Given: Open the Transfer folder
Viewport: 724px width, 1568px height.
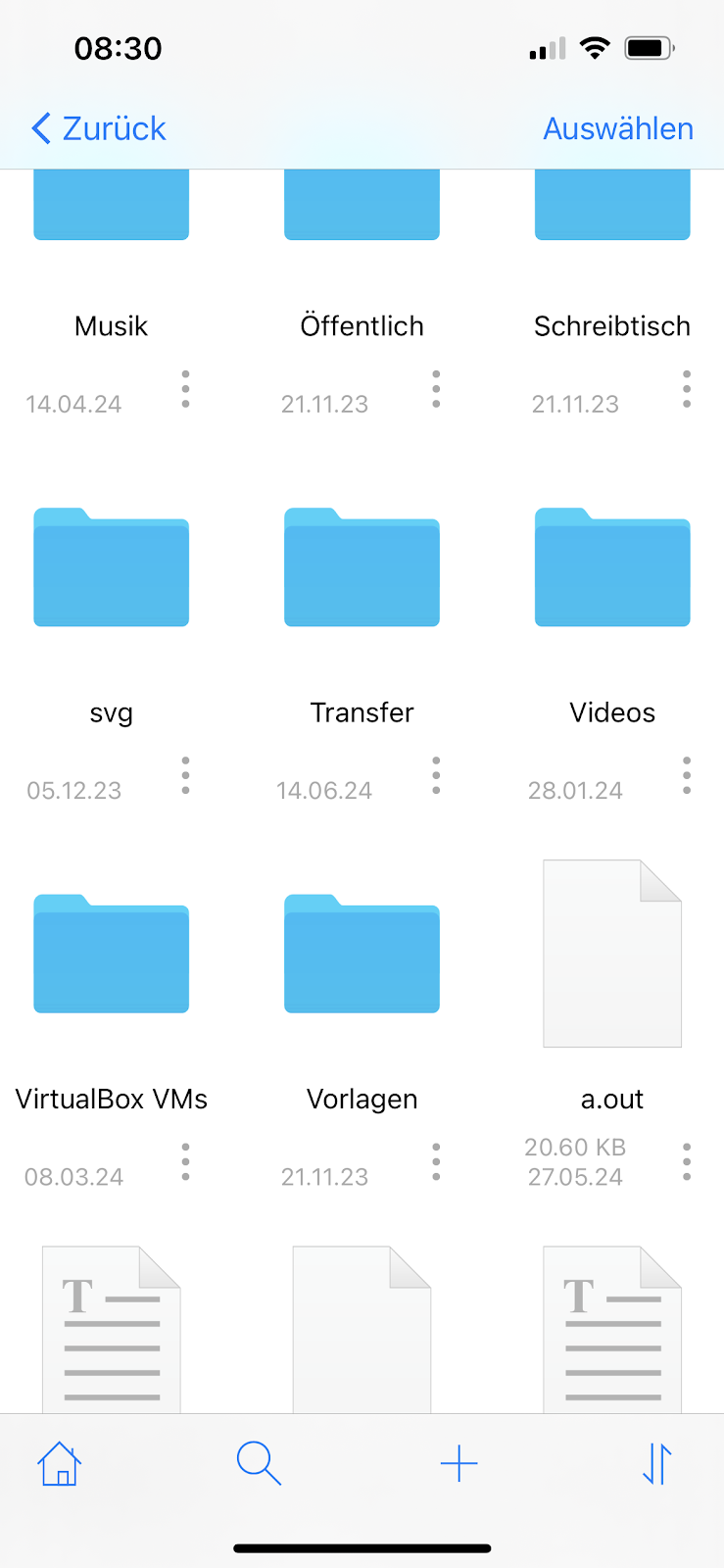Looking at the screenshot, I should click(362, 568).
